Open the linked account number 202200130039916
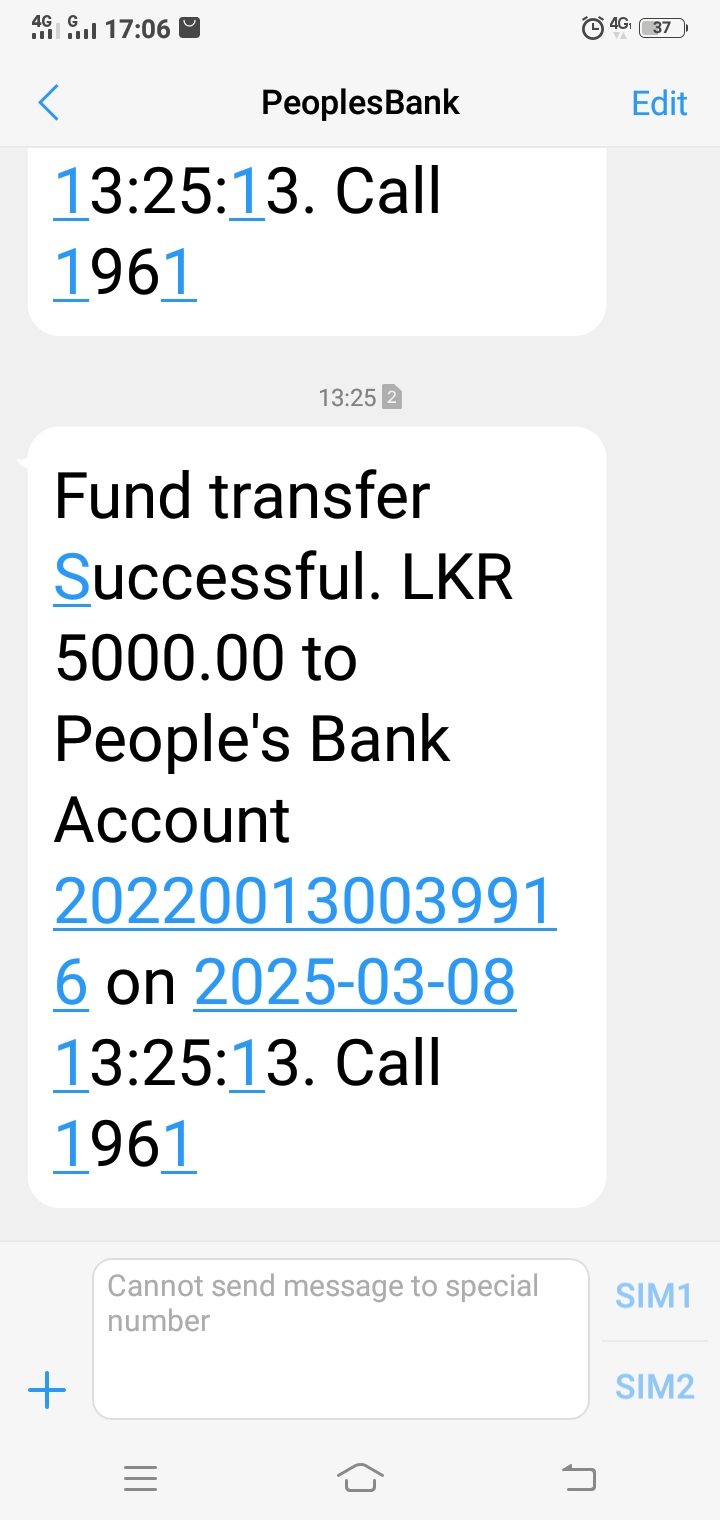This screenshot has width=720, height=1520. (x=305, y=902)
